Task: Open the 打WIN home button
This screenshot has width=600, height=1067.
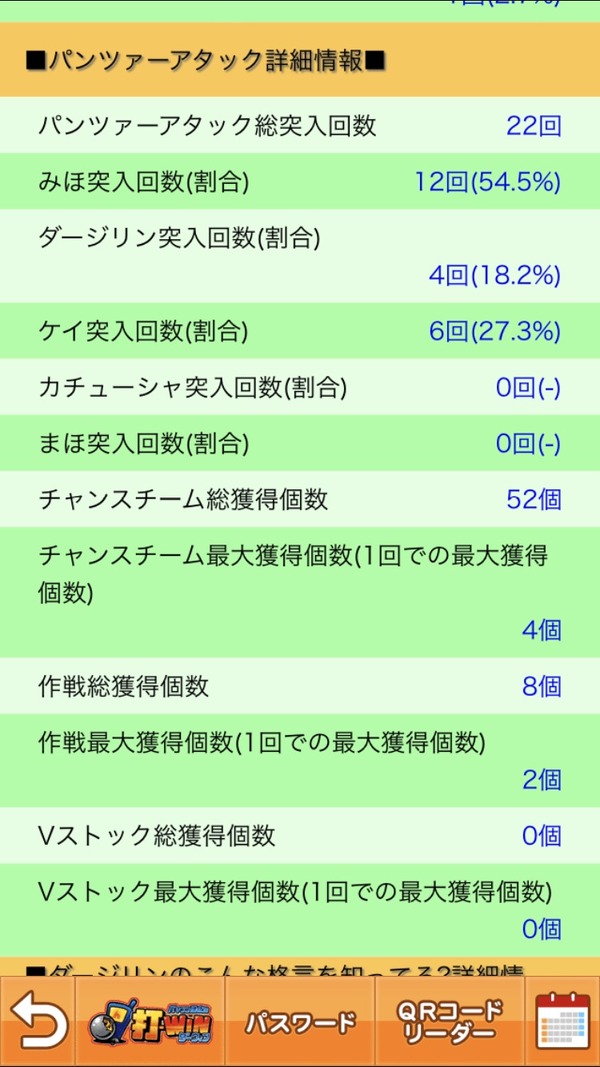Action: click(x=150, y=1021)
